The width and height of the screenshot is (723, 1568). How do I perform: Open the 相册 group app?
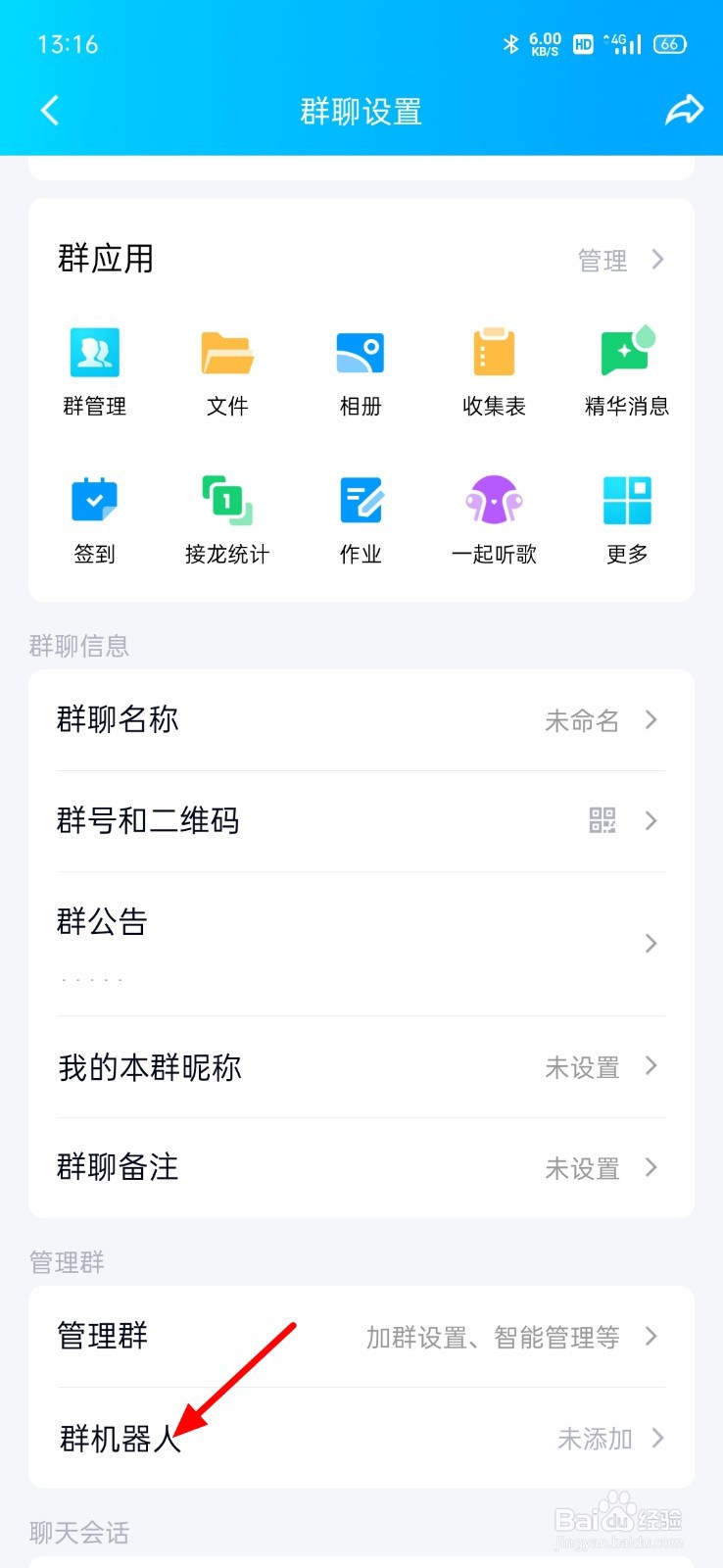coord(361,372)
